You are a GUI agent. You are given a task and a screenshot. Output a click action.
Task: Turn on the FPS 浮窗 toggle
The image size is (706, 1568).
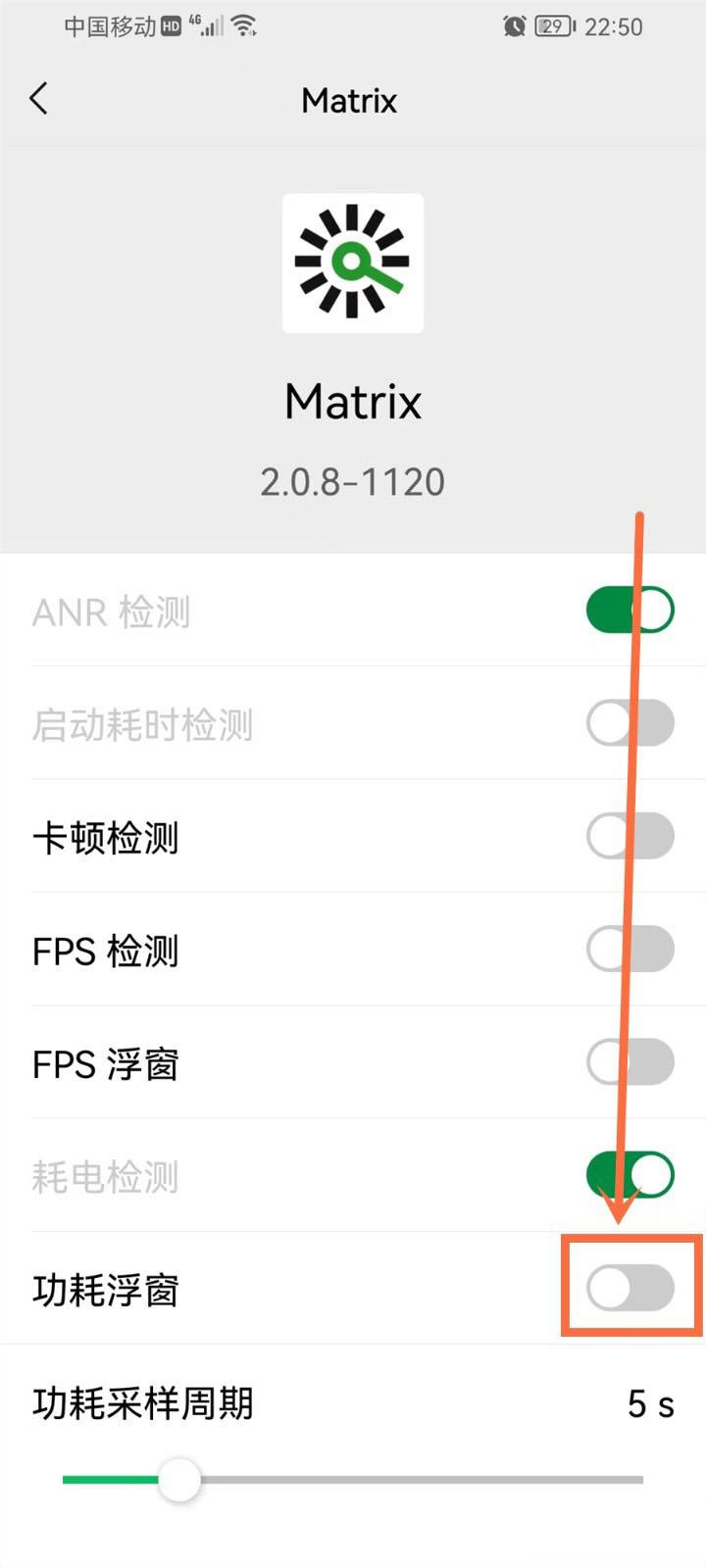pos(630,1063)
